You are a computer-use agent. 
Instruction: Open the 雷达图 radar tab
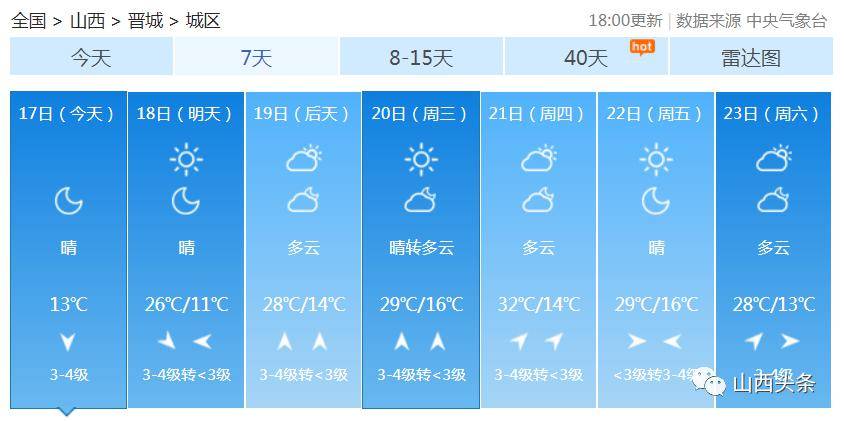coord(751,58)
